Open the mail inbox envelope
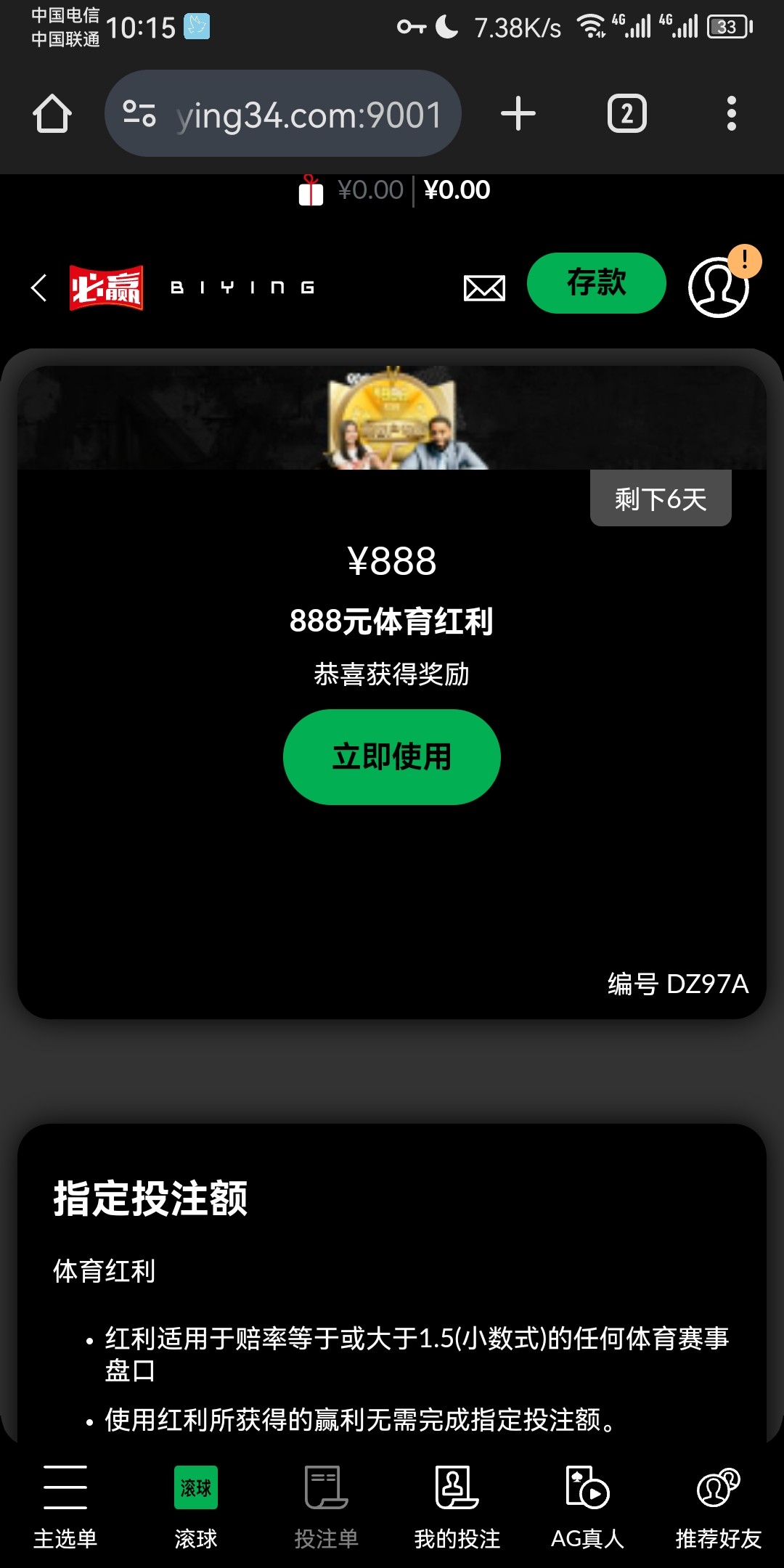Image resolution: width=784 pixels, height=1568 pixels. coord(484,288)
